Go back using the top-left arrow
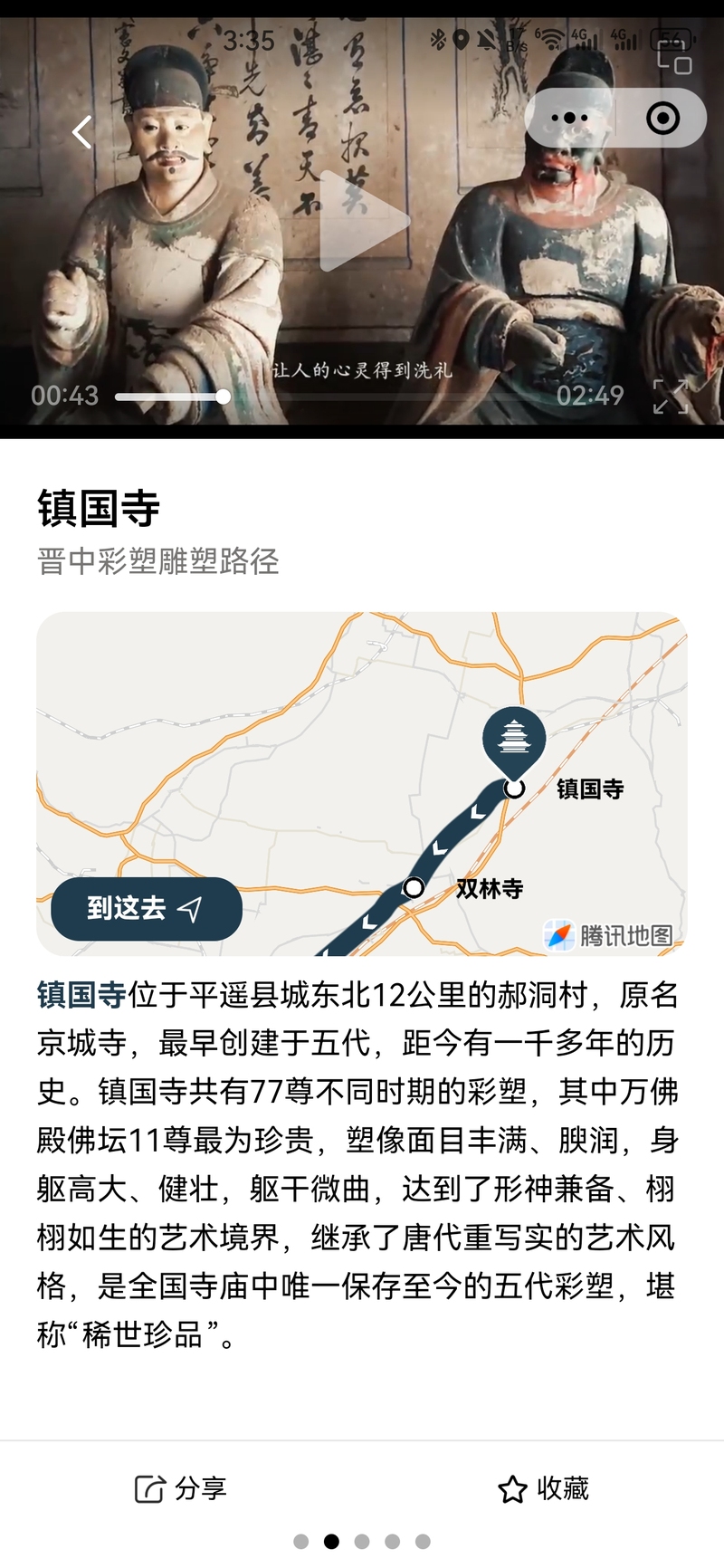The height and width of the screenshot is (1568, 724). pos(82,133)
